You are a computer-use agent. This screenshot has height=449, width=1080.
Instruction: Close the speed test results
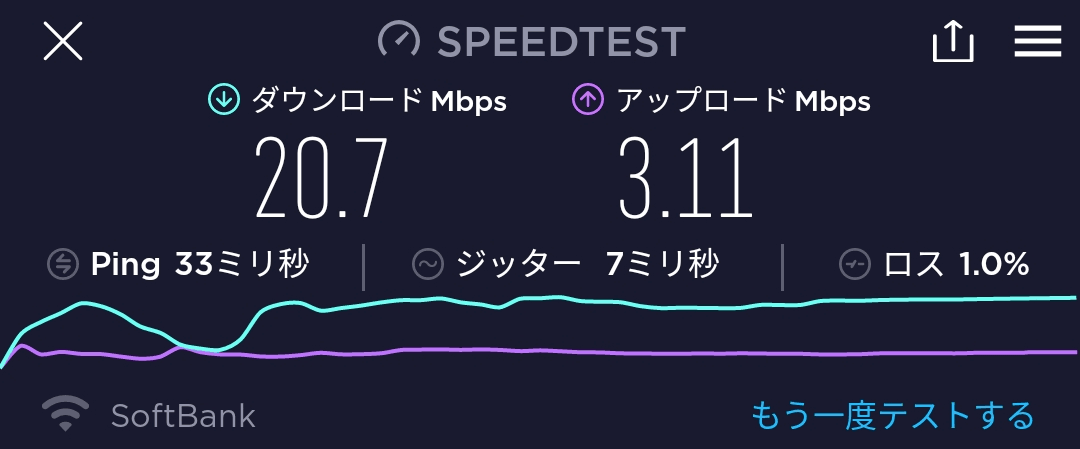[x=63, y=42]
